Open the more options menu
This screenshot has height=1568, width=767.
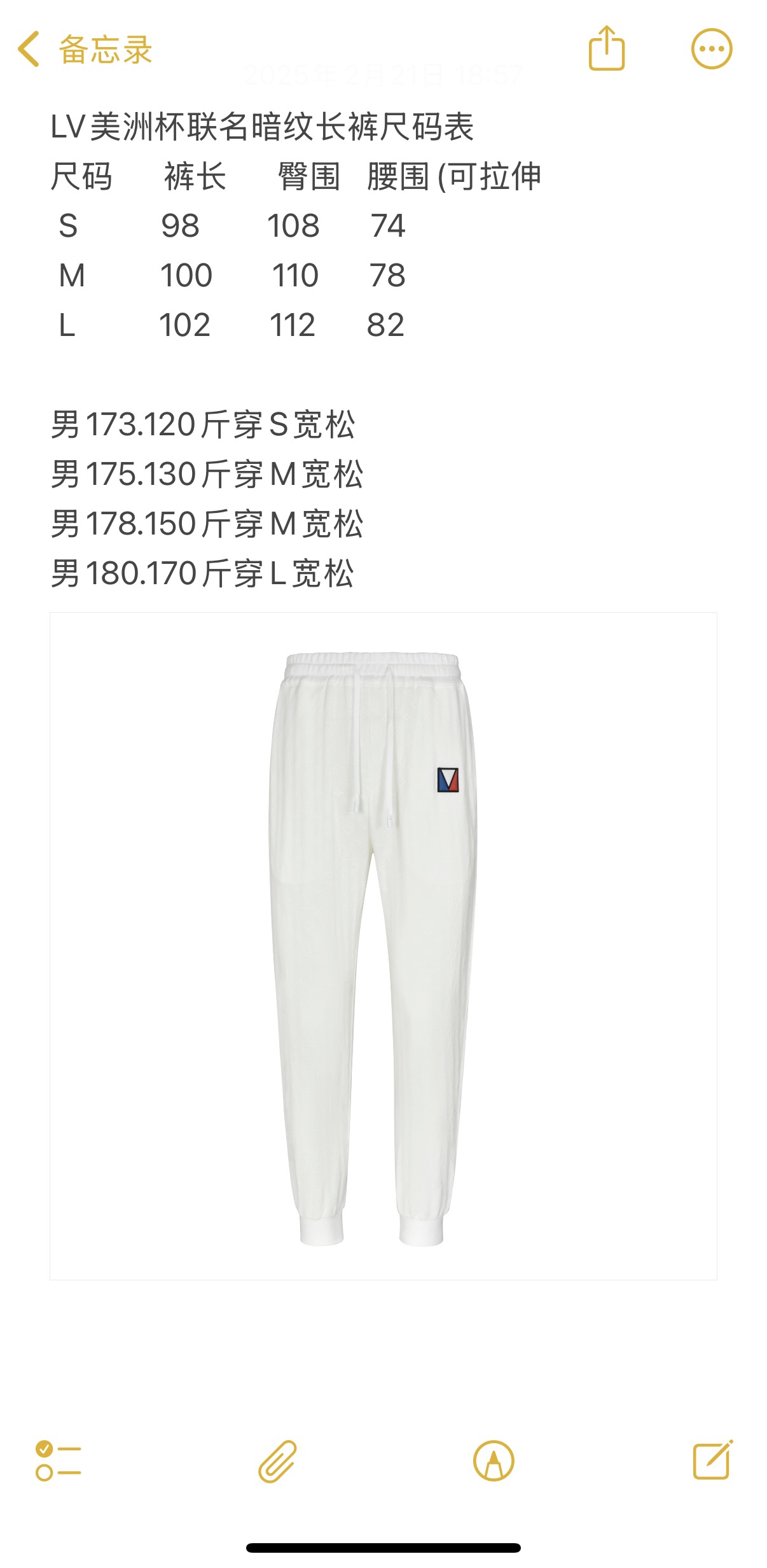(712, 49)
